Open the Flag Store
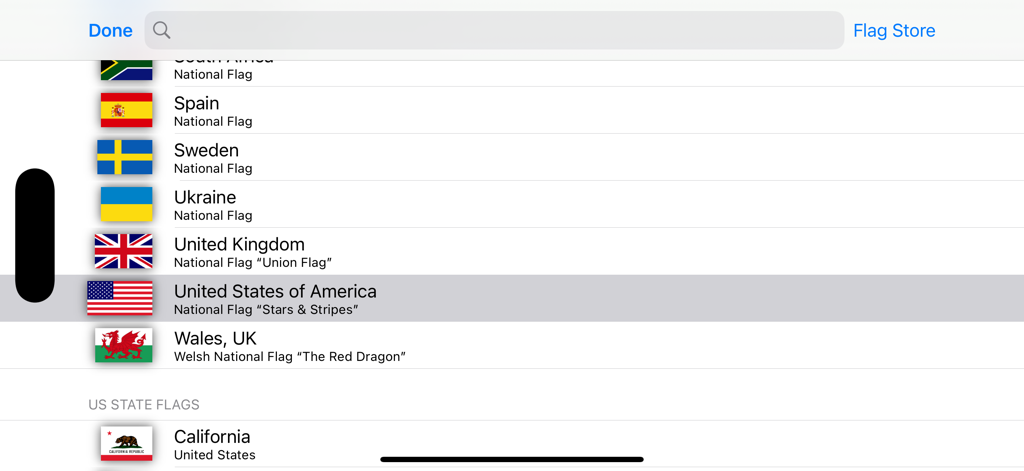The width and height of the screenshot is (1024, 471). 894,31
